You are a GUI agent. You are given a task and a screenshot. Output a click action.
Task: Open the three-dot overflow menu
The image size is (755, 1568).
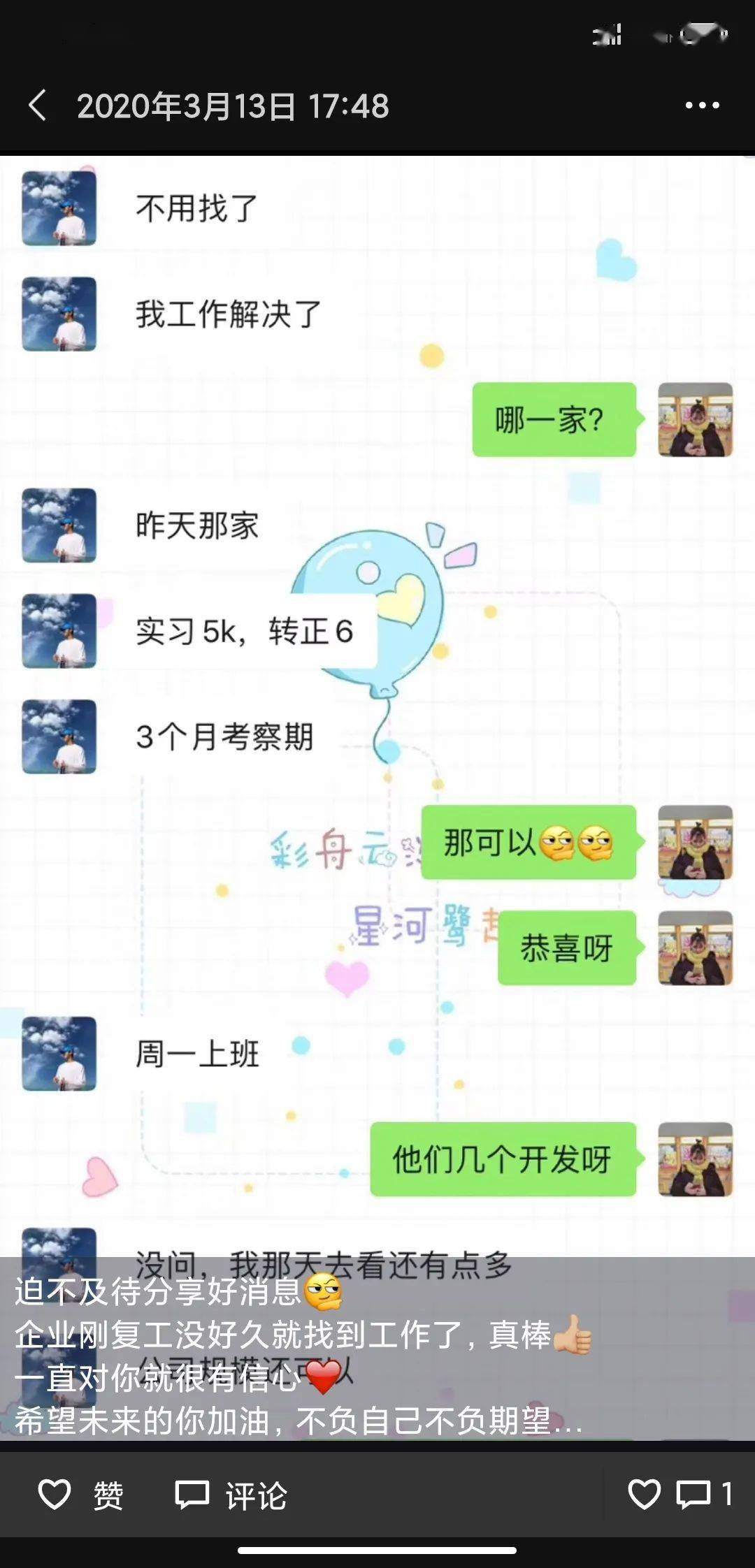coord(702,106)
